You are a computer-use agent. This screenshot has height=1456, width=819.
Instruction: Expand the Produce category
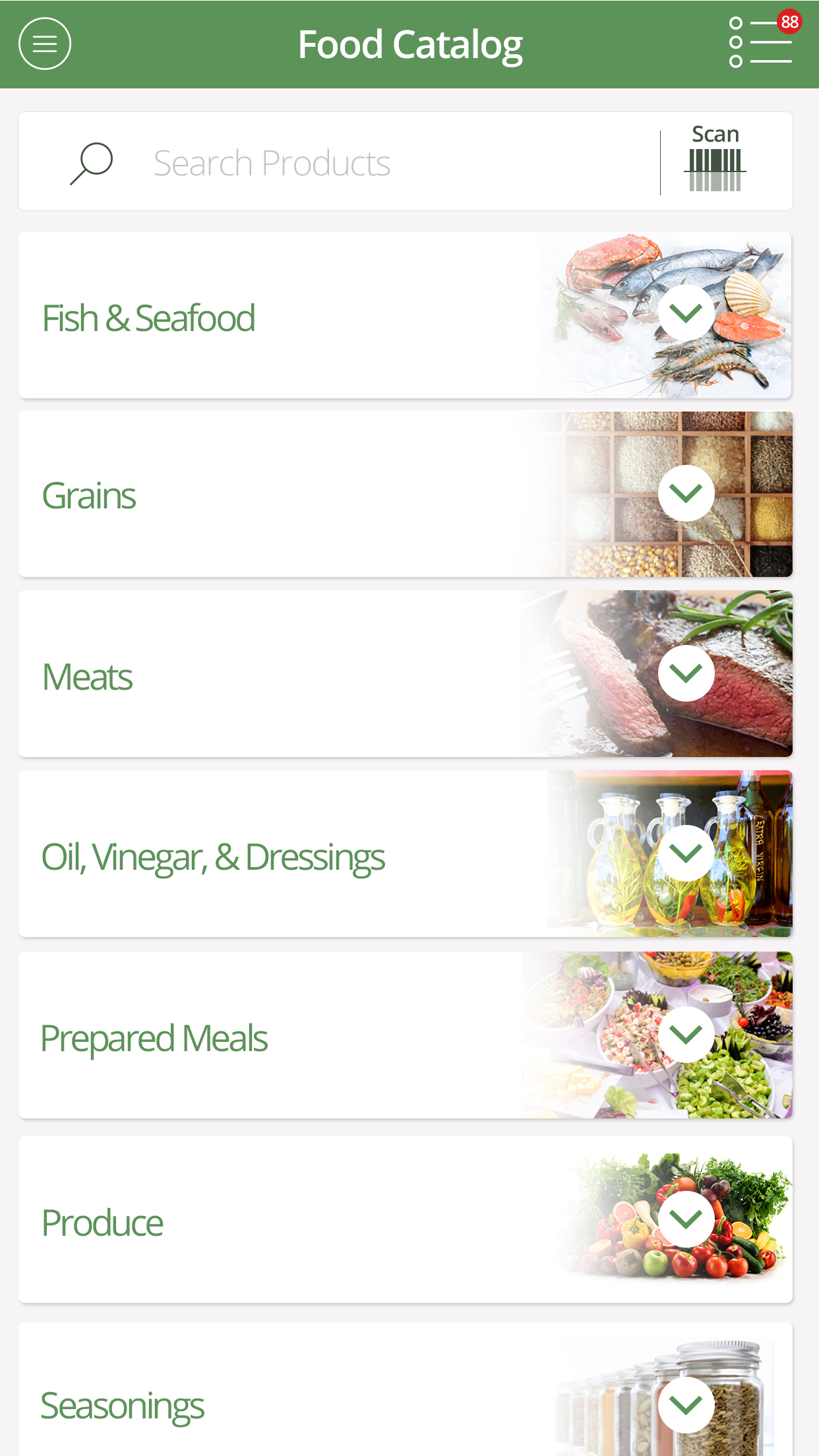tap(686, 1219)
